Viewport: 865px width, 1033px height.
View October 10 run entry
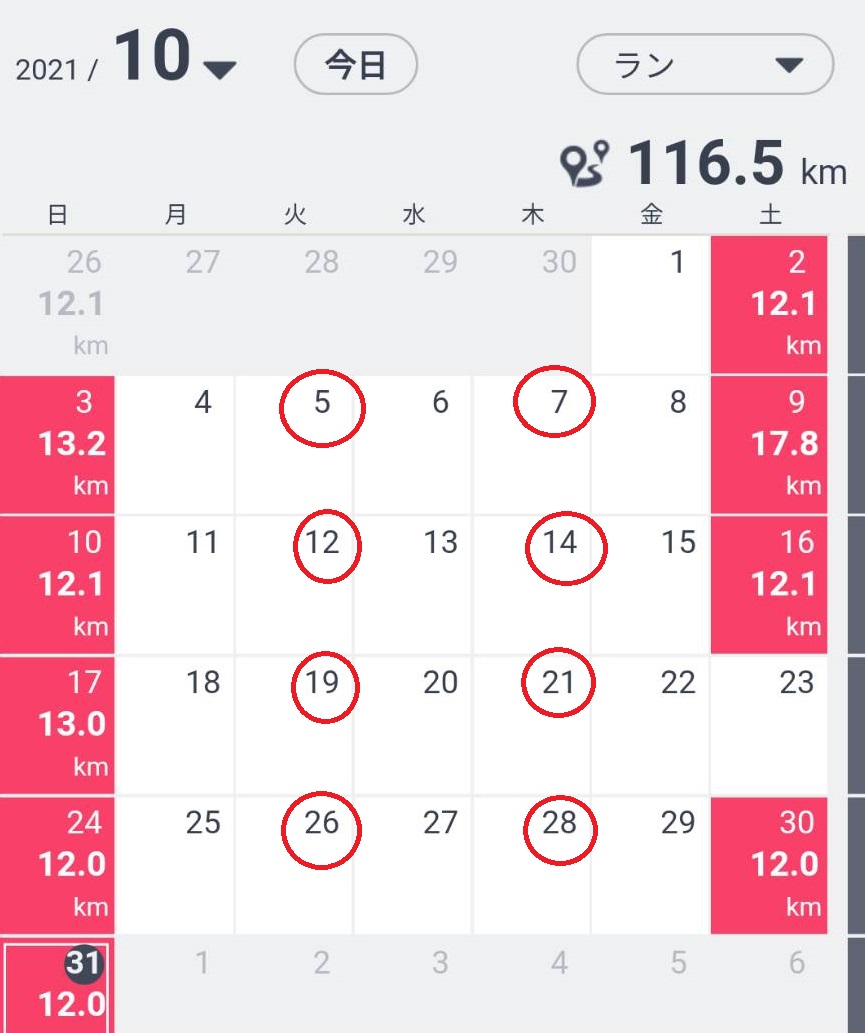click(58, 584)
